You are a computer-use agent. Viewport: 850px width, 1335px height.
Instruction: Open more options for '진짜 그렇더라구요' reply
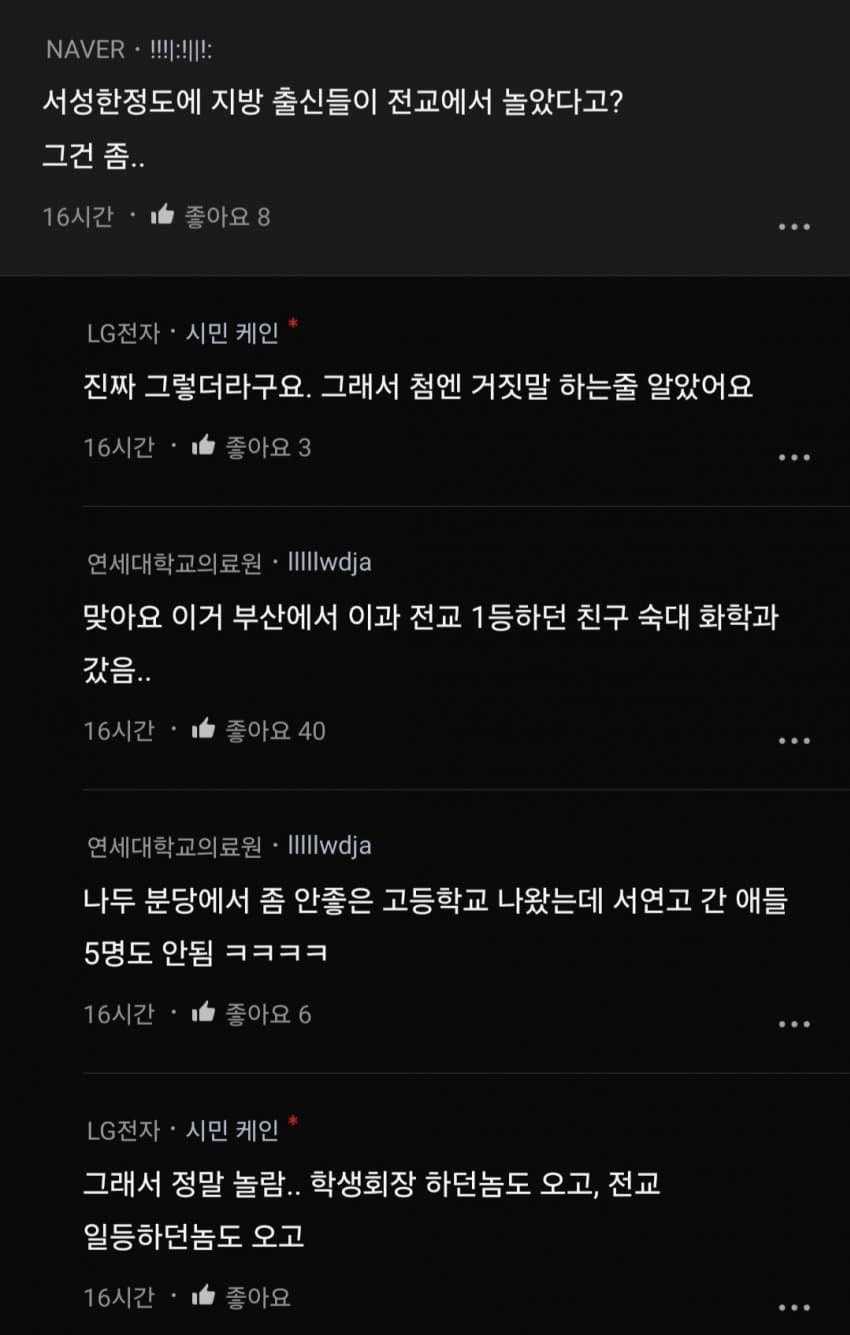pyautogui.click(x=794, y=458)
